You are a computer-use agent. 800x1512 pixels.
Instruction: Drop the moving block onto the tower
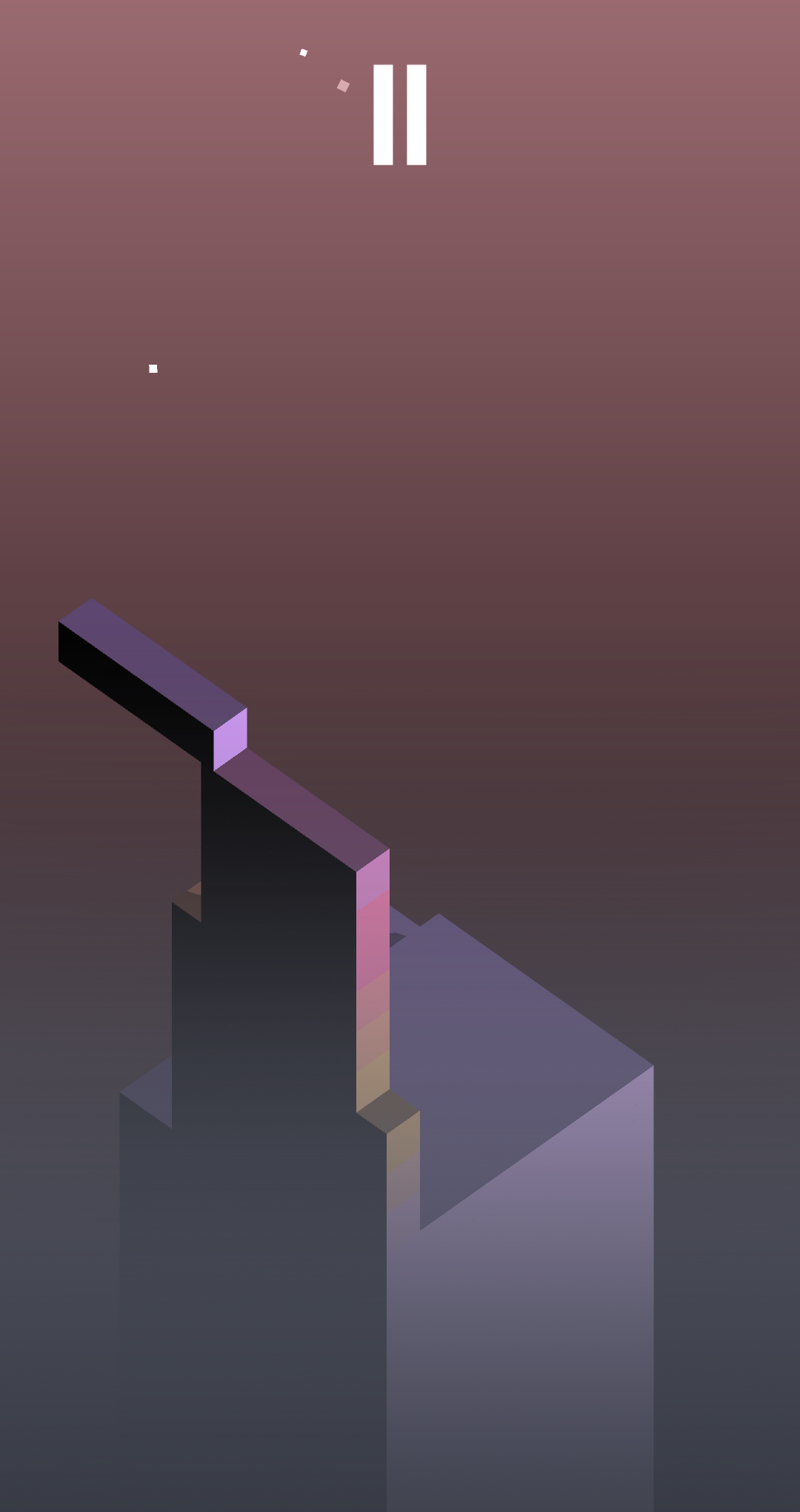tap(400, 815)
